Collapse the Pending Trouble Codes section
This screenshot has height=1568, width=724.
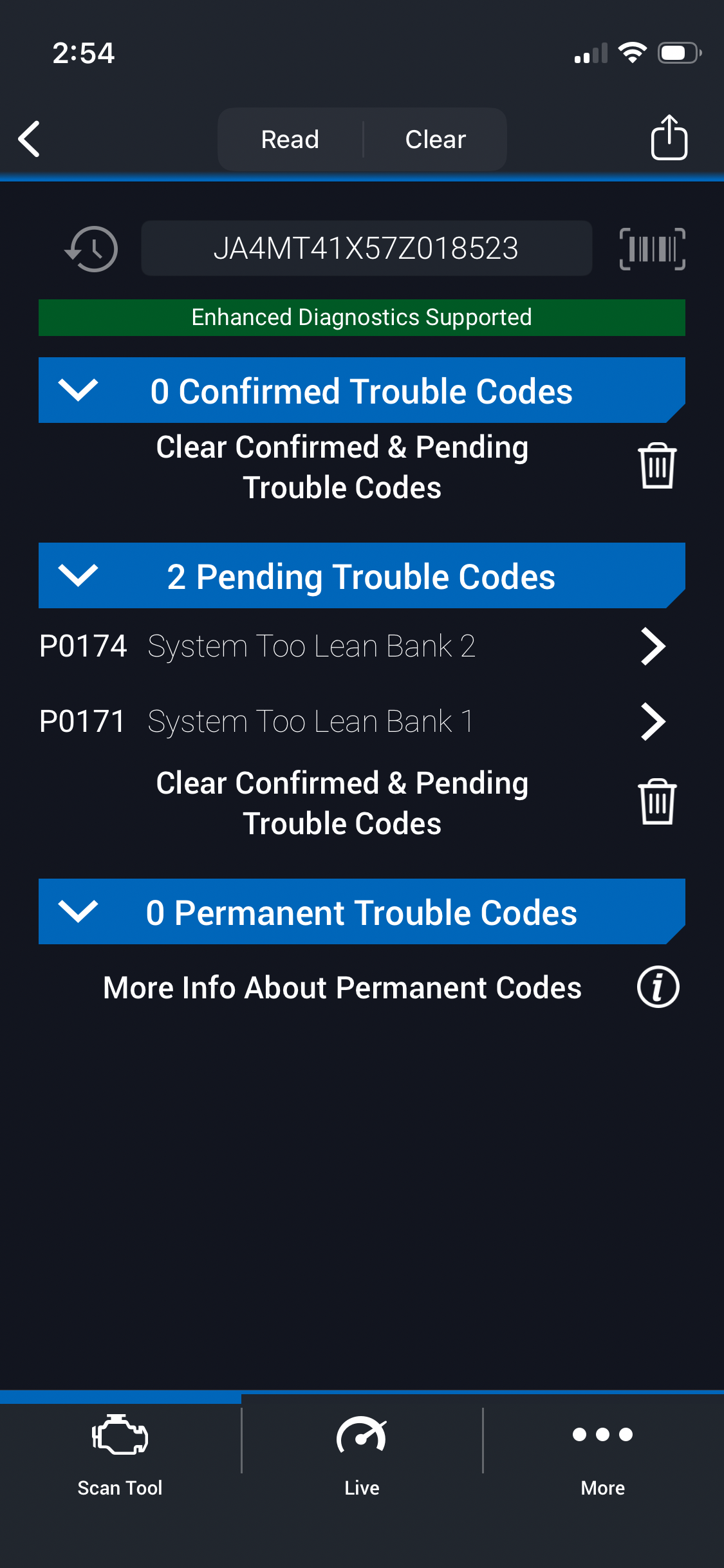(78, 575)
